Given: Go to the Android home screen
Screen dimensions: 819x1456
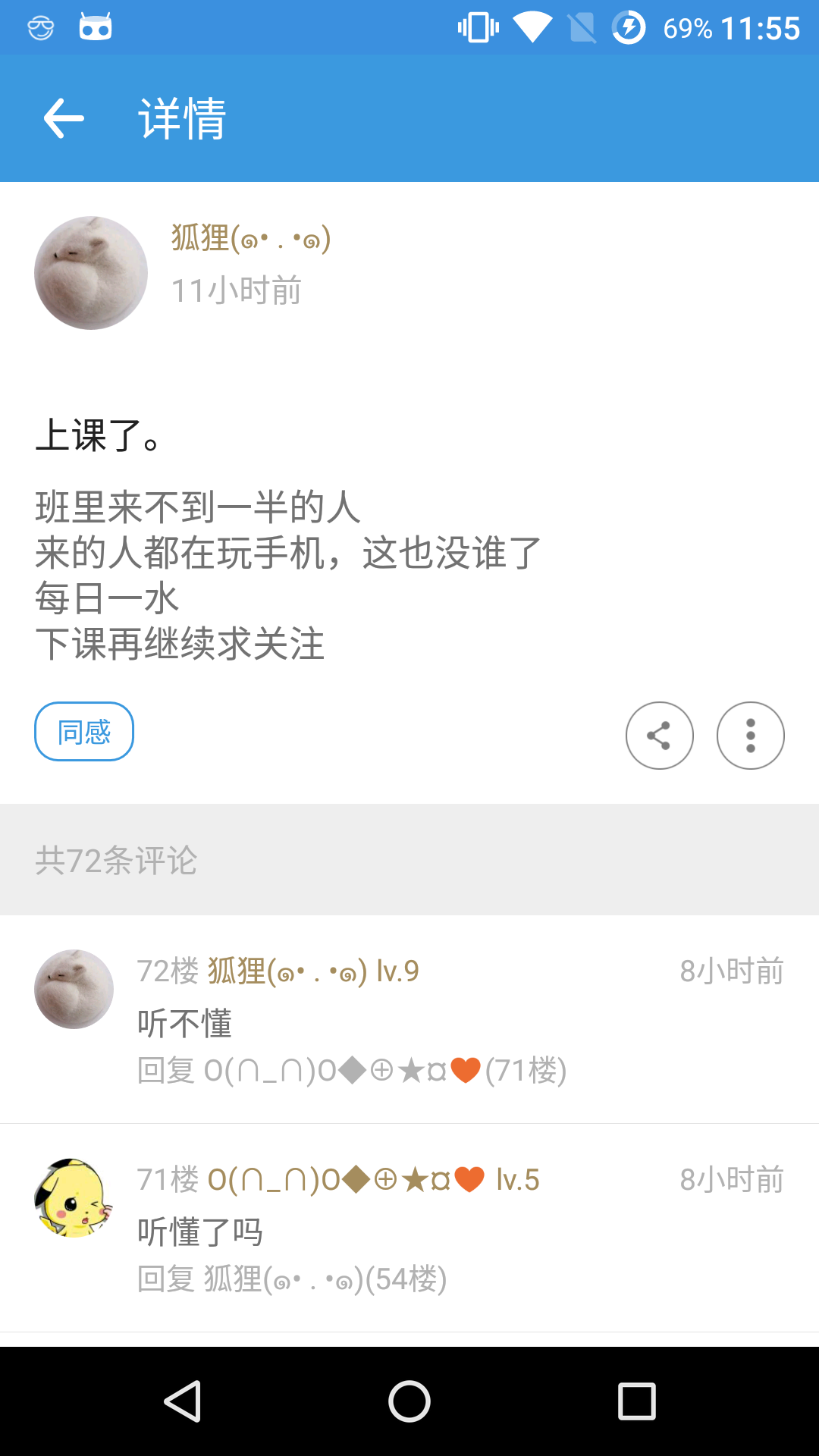Looking at the screenshot, I should (409, 1401).
